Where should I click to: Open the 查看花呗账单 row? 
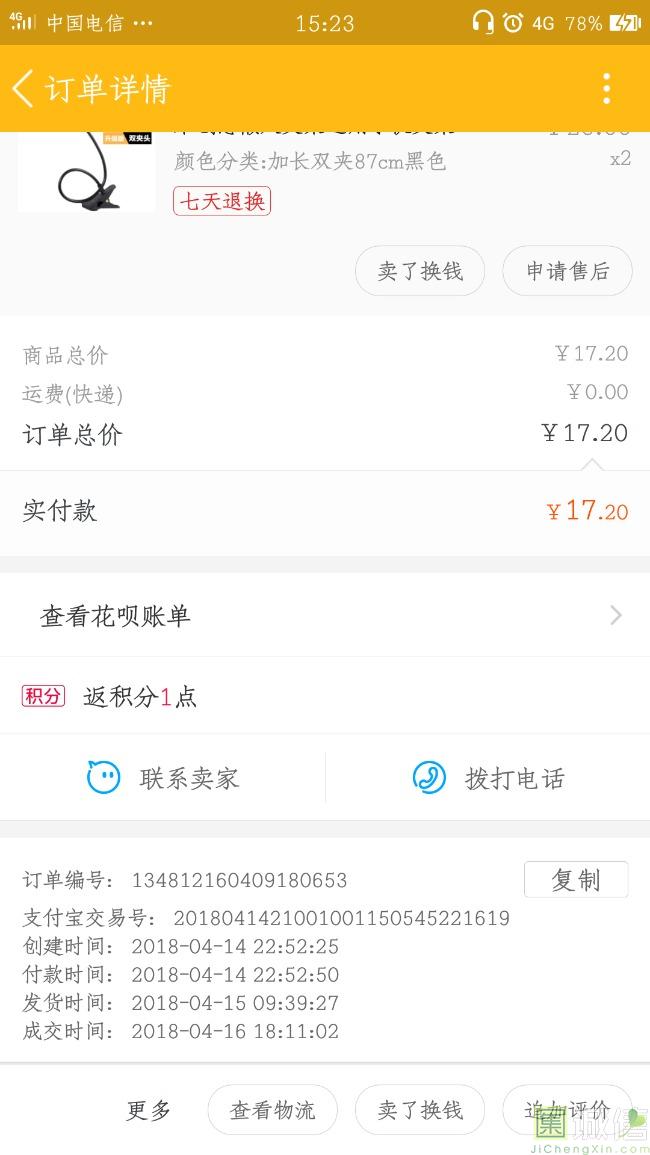(x=325, y=616)
